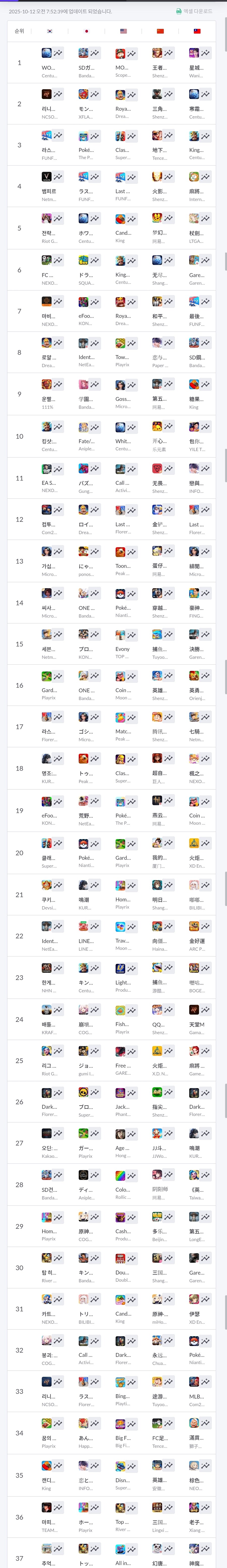View the trend chart for eFoo... at rank 7
Image resolution: width=227 pixels, height=1568 pixels.
pyautogui.click(x=95, y=301)
